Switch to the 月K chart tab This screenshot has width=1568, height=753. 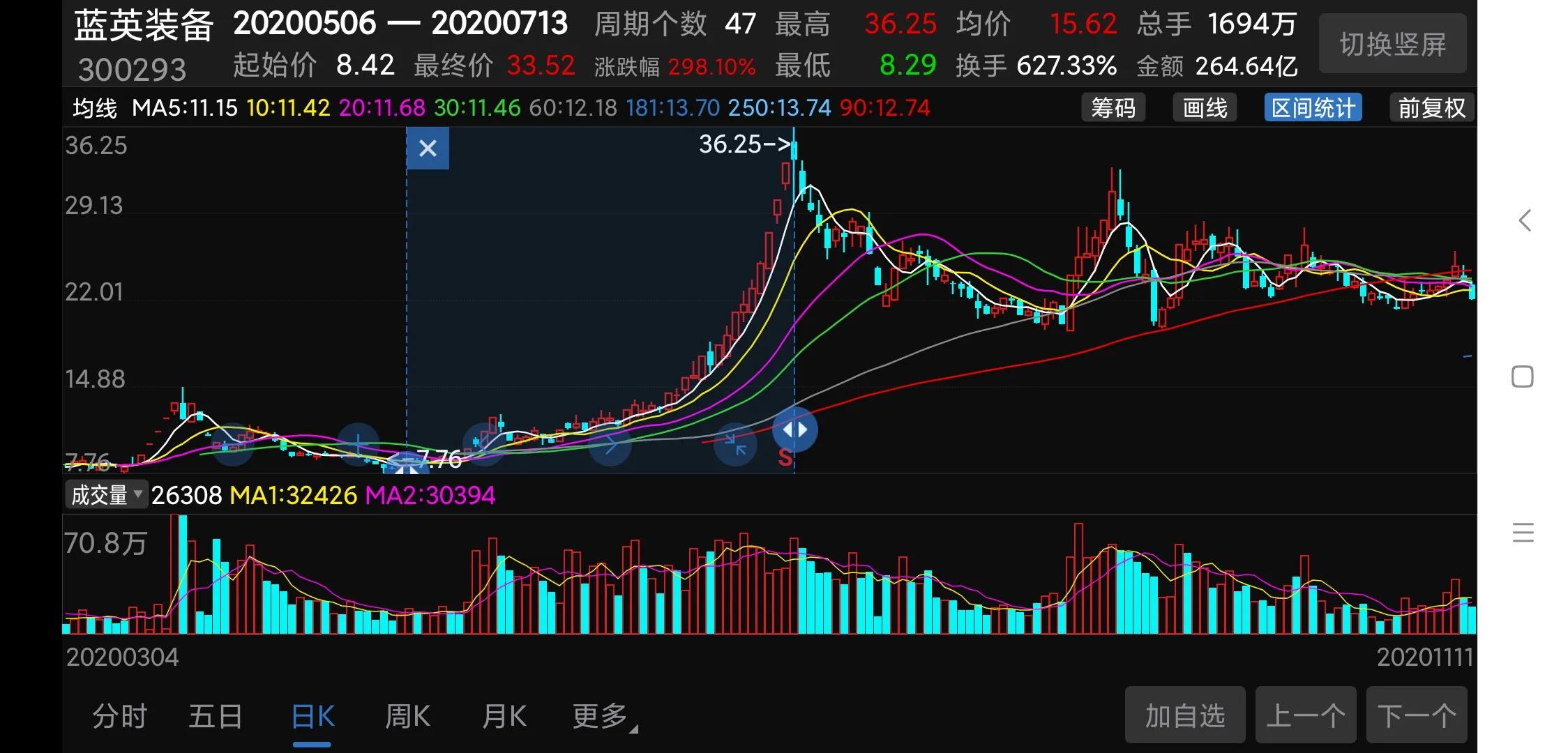pyautogui.click(x=504, y=716)
